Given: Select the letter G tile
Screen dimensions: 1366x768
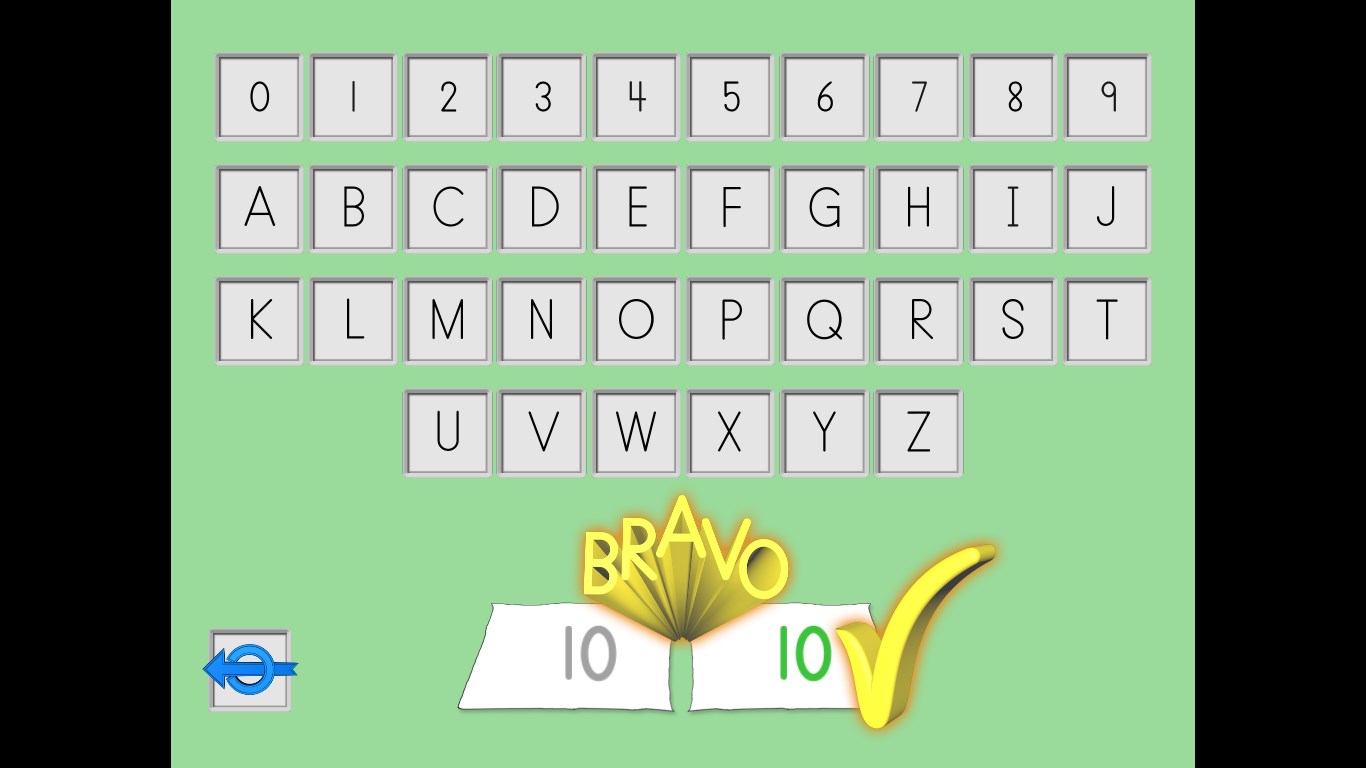Looking at the screenshot, I should 824,209.
